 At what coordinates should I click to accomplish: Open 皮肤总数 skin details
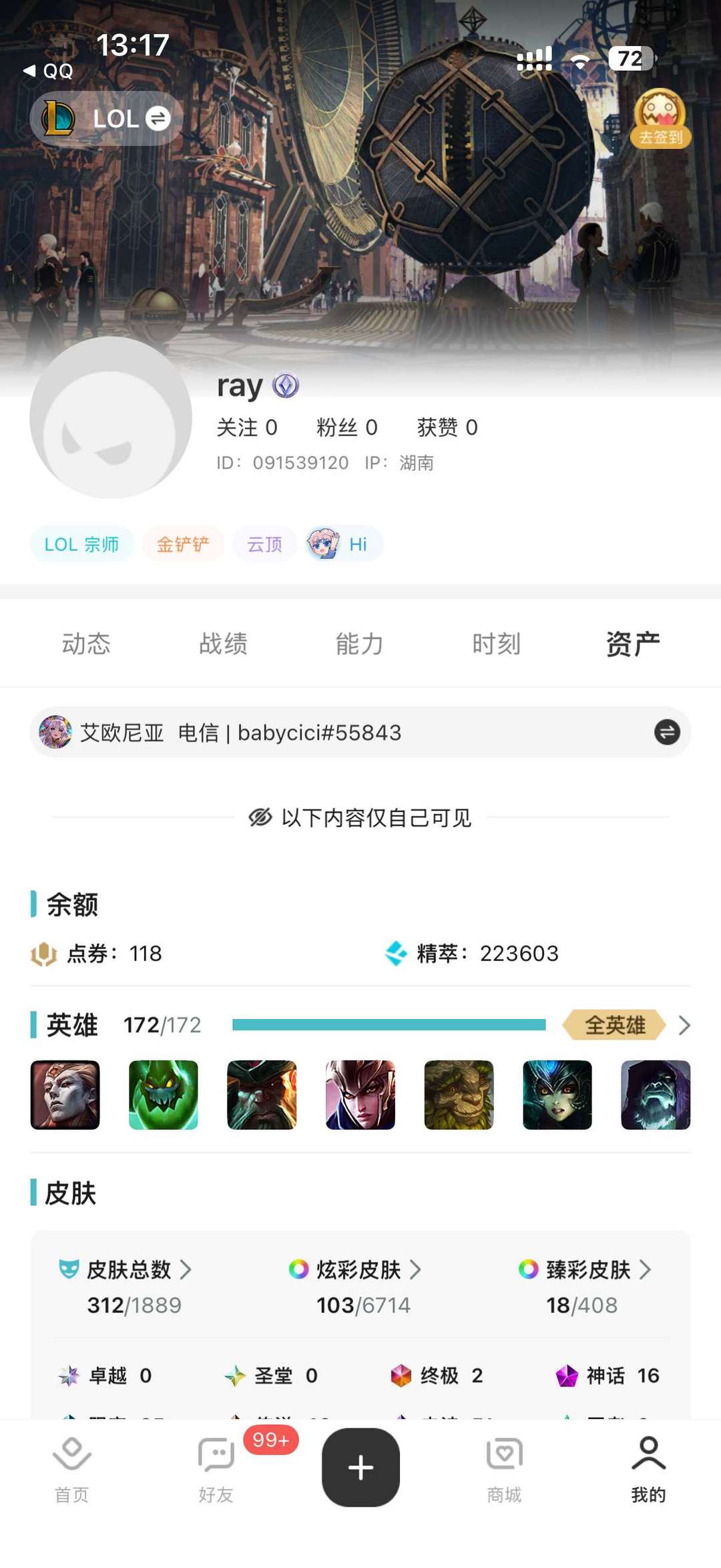[x=128, y=1269]
